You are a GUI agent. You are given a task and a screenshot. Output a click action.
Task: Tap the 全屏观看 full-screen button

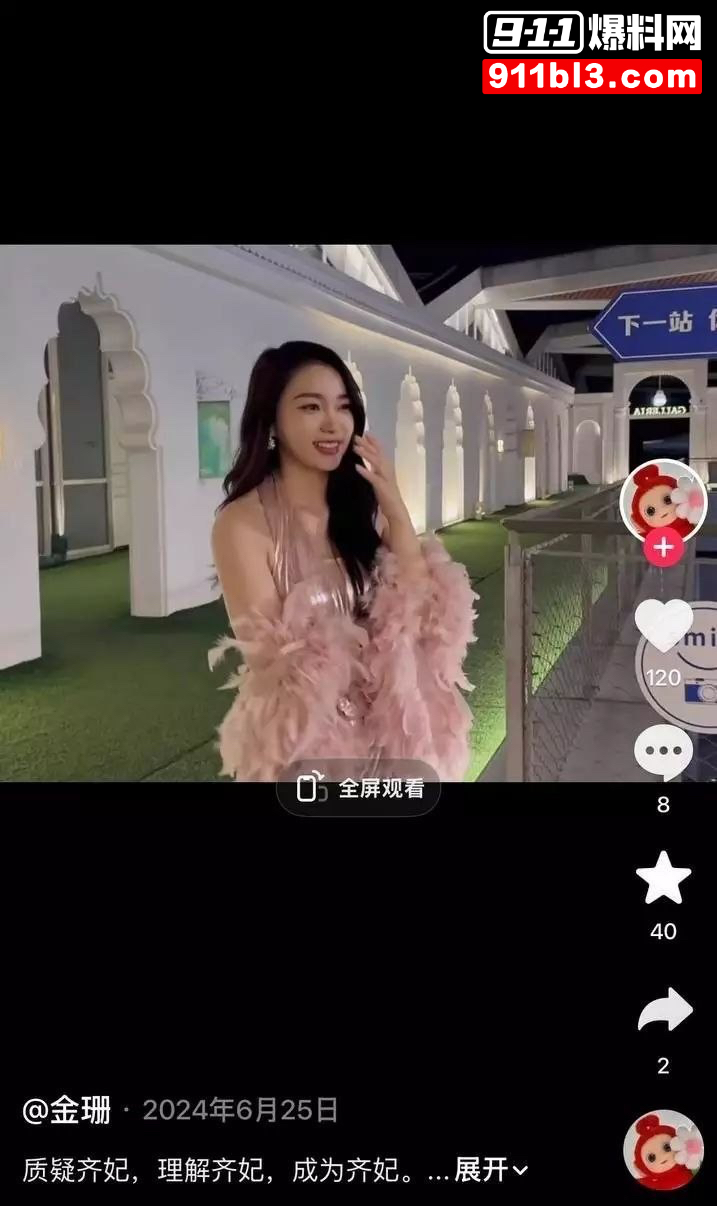(x=359, y=788)
